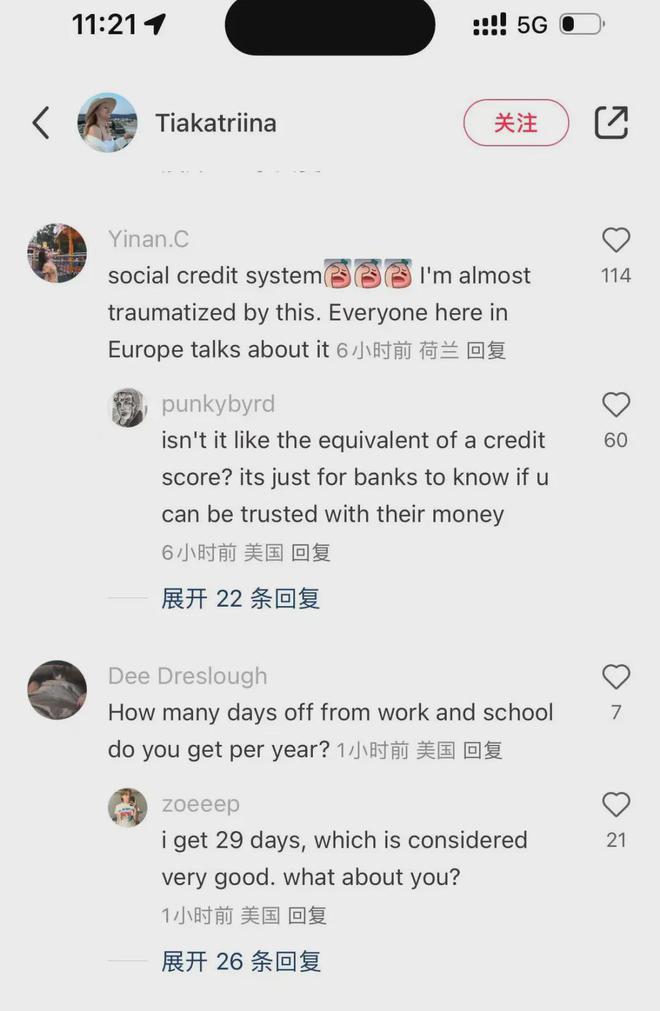
Task: Share this post via the share icon
Action: 611,123
